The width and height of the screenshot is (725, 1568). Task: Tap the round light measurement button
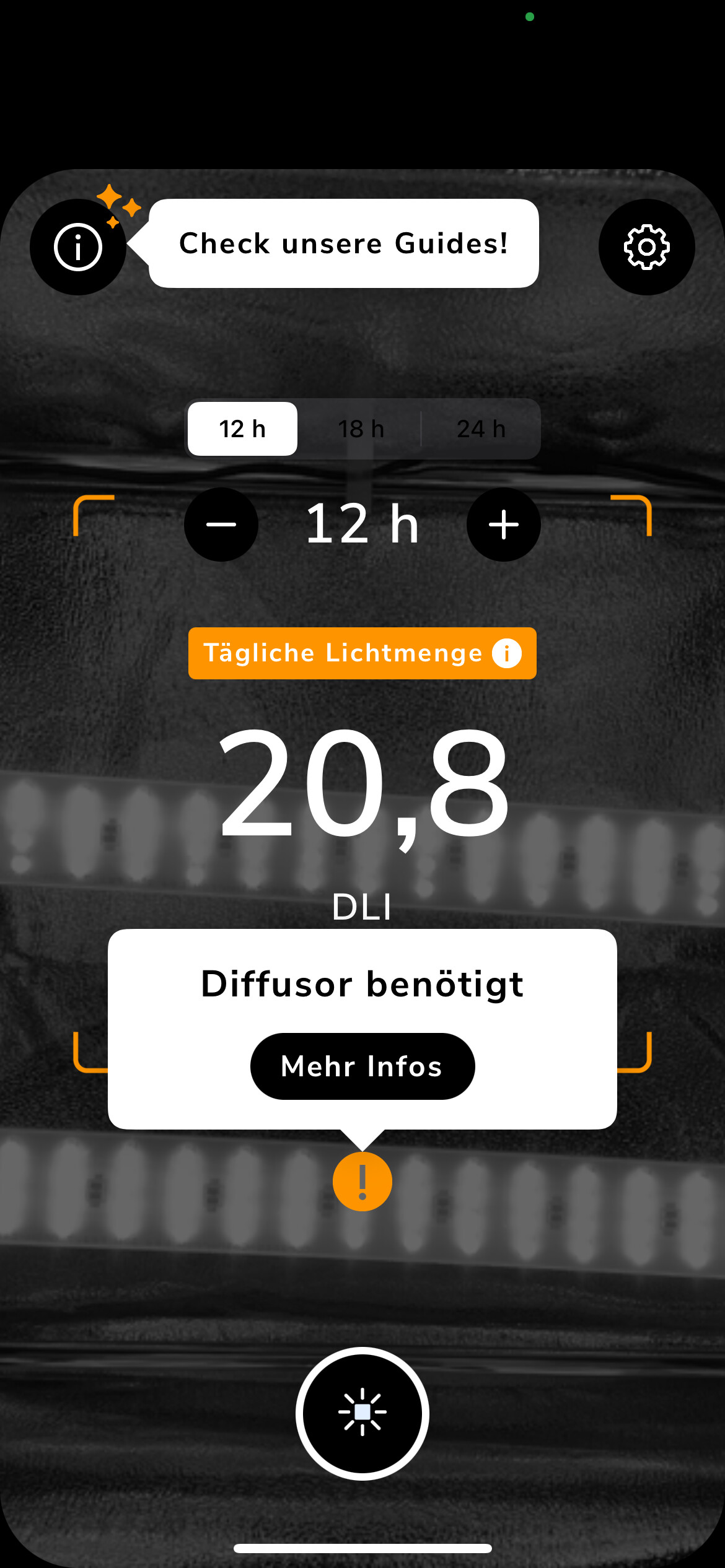click(362, 1413)
